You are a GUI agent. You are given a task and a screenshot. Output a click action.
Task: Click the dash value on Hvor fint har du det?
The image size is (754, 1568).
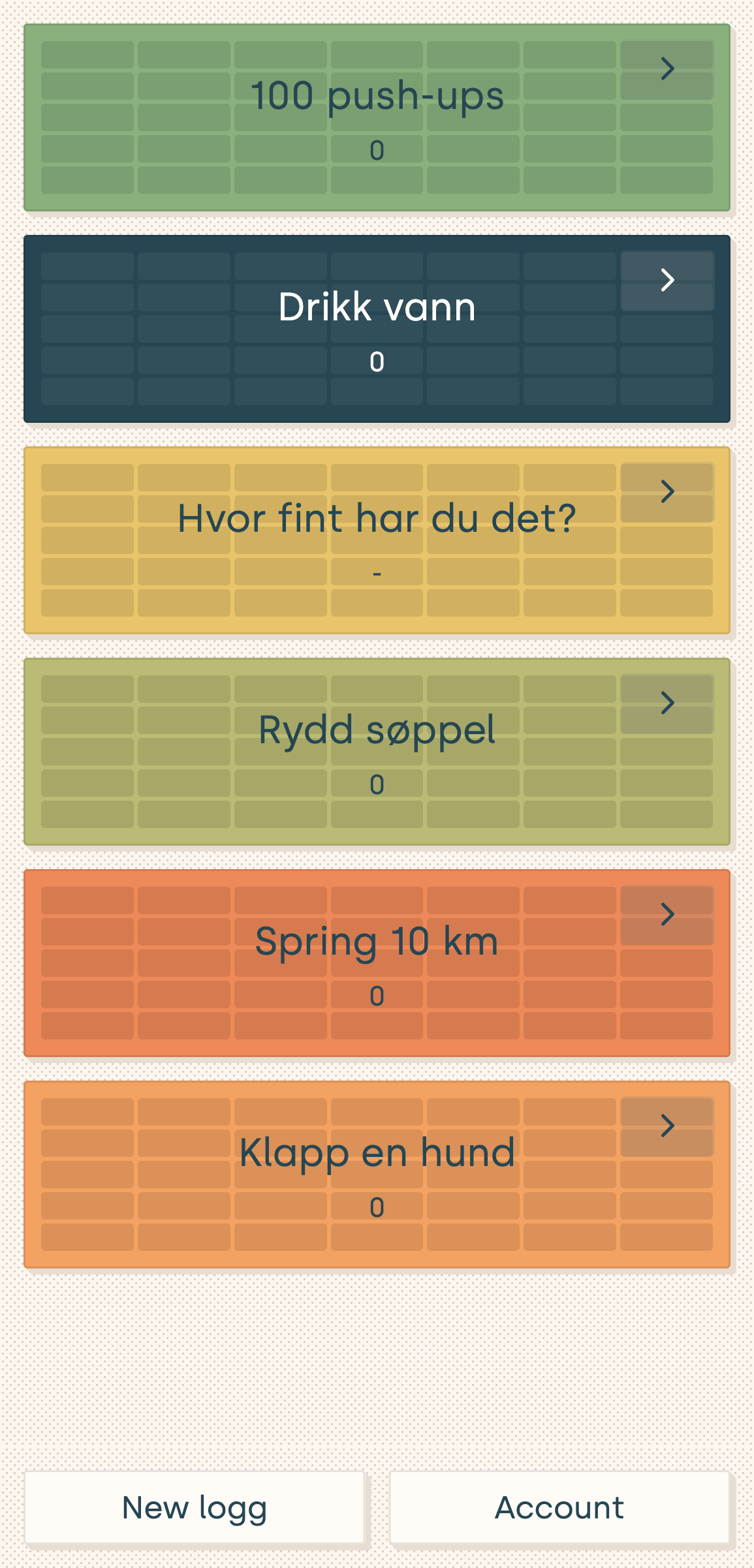[x=377, y=573]
